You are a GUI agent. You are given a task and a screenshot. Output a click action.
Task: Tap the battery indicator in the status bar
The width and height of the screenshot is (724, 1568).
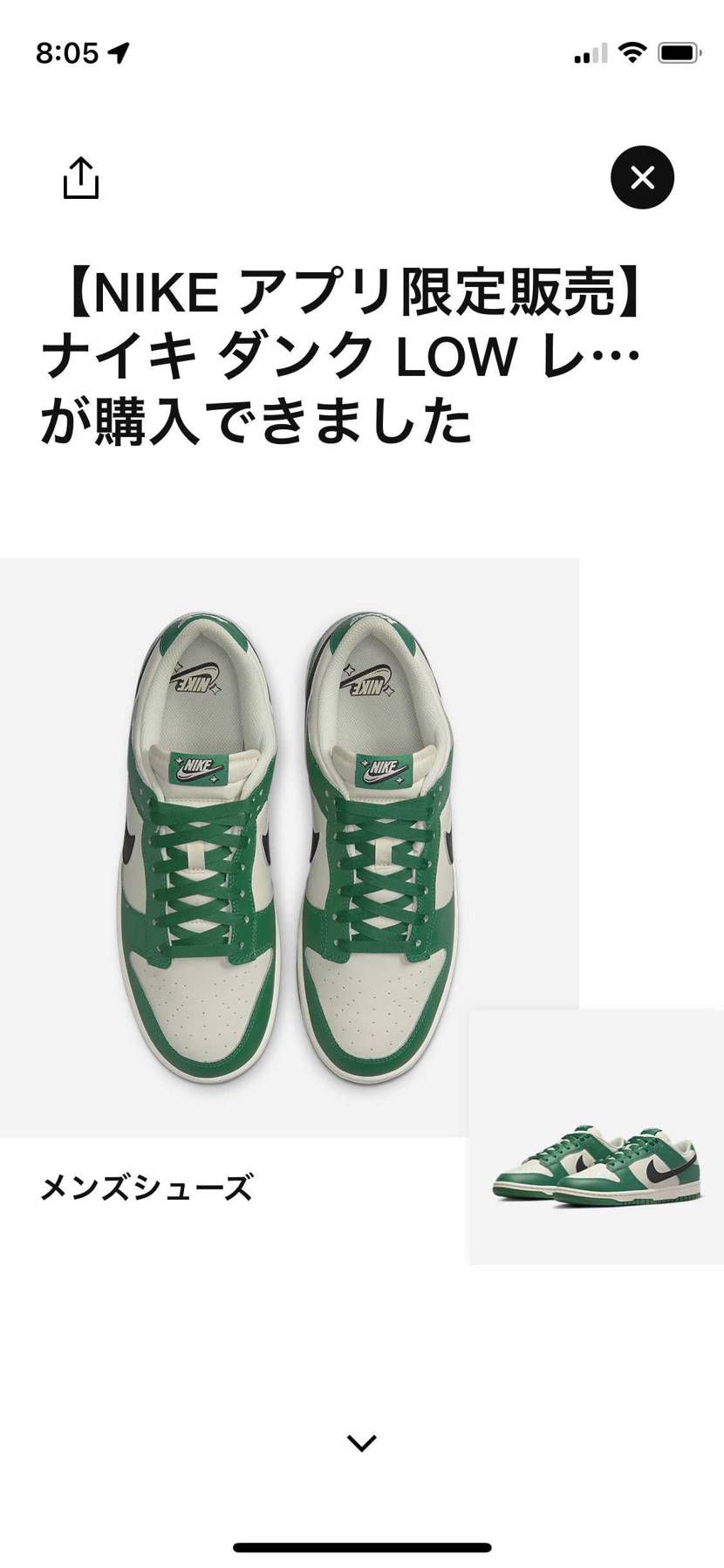click(x=680, y=52)
